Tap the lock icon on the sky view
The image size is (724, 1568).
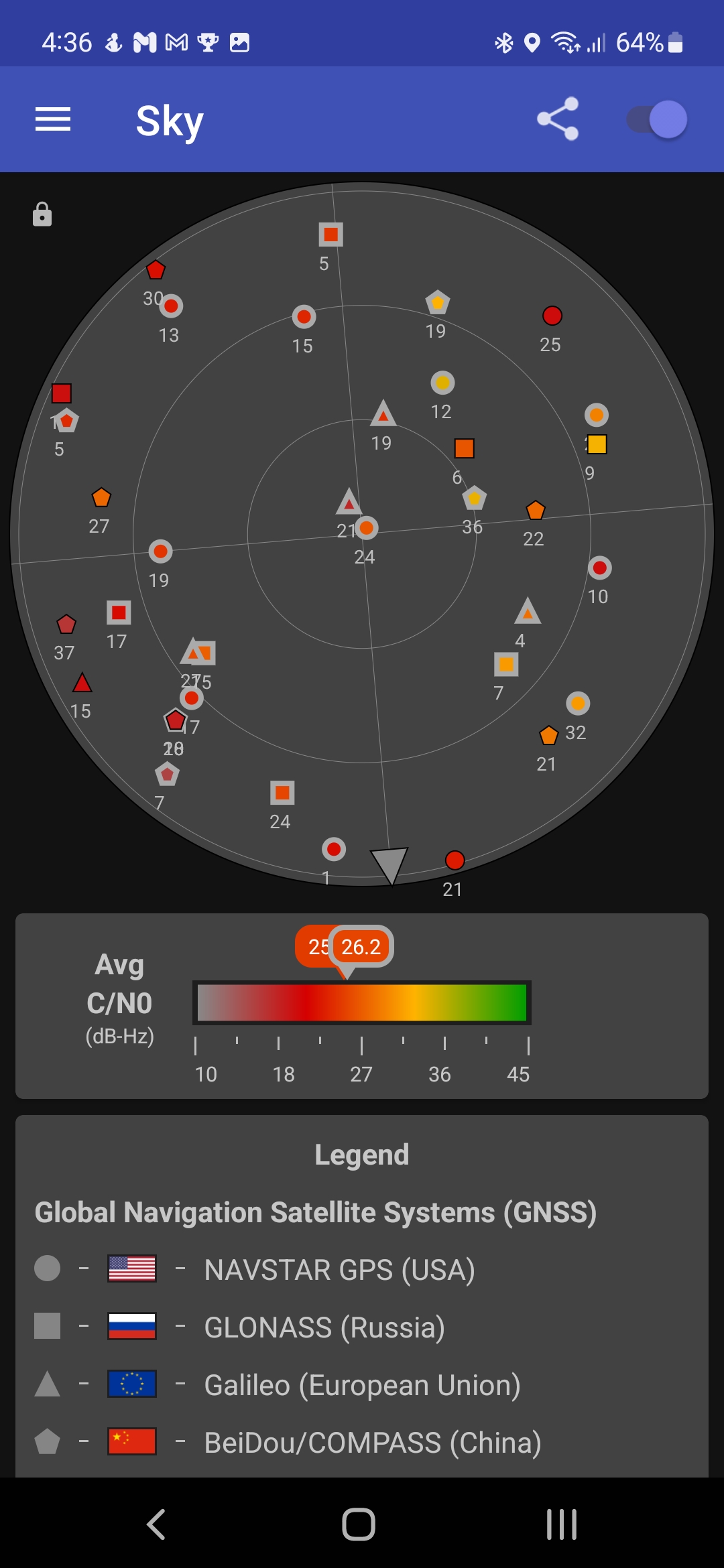click(x=42, y=214)
